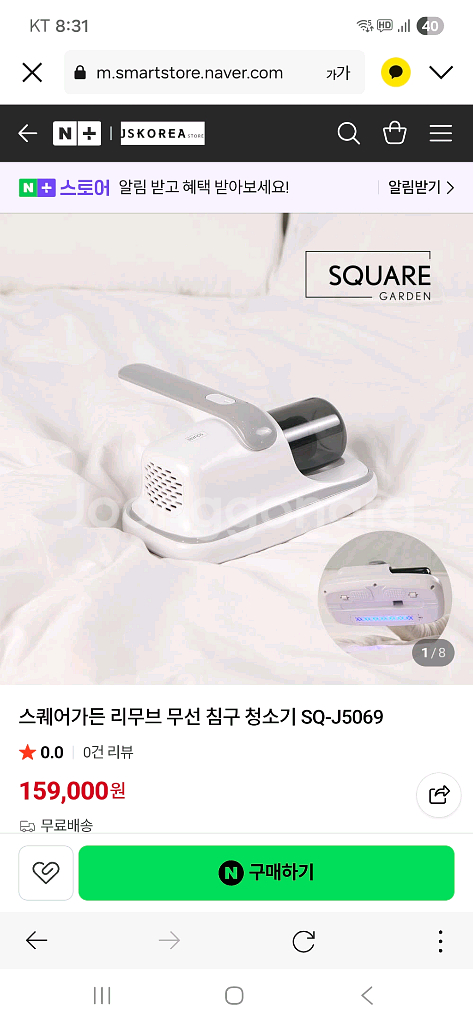Add the product to wishlist with the heart

point(46,872)
